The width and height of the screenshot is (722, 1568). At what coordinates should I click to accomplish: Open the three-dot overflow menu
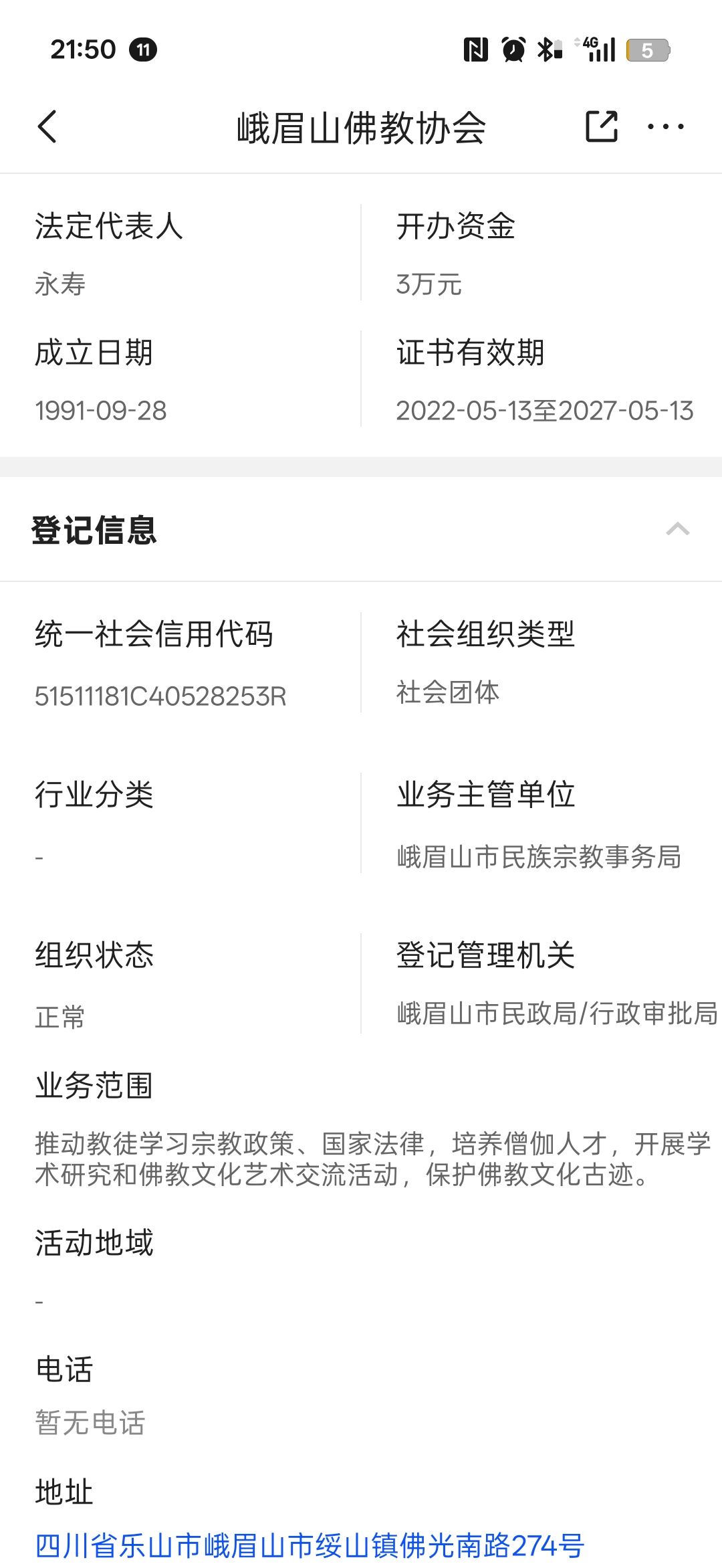(x=665, y=126)
